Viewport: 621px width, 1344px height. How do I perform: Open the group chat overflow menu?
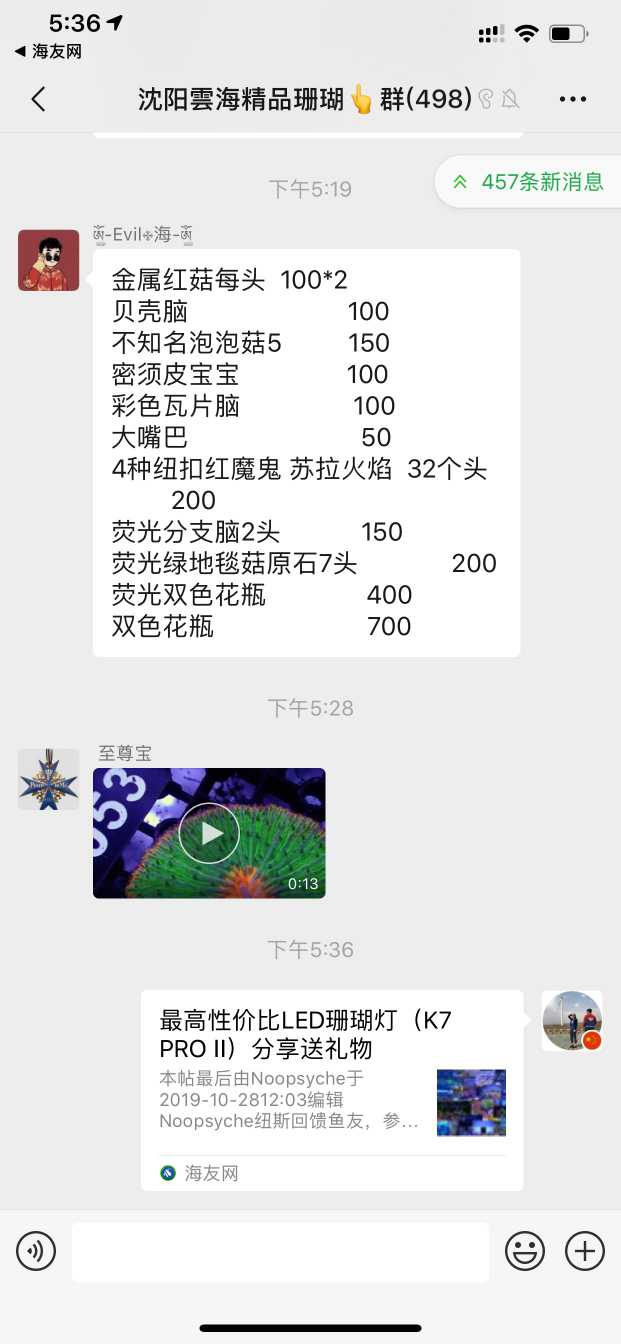573,99
